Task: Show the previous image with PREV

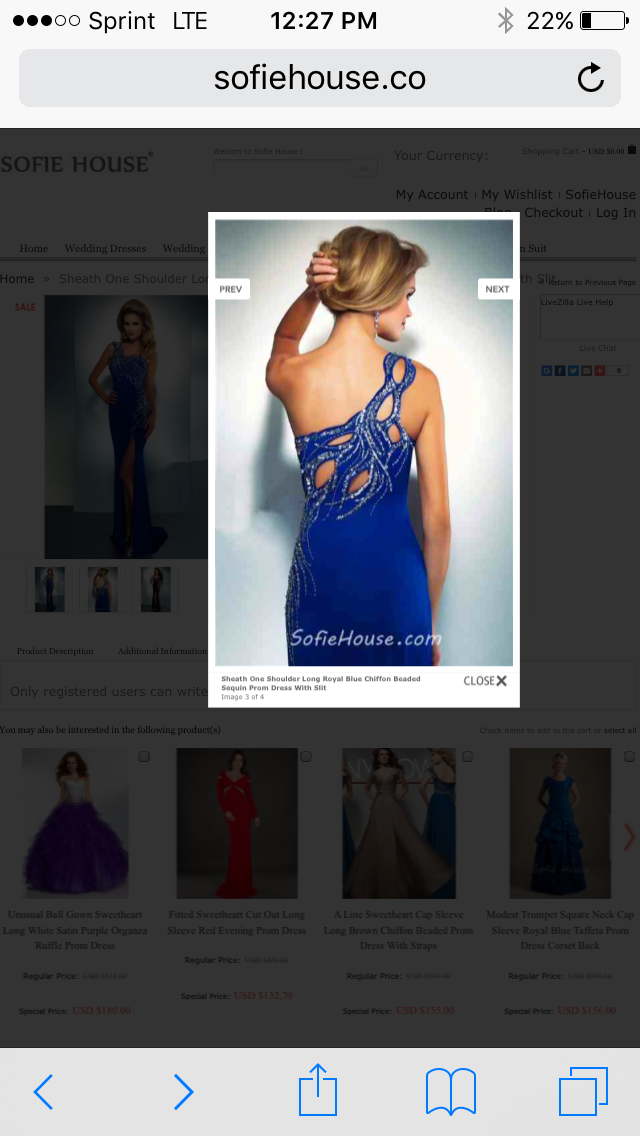Action: [232, 289]
